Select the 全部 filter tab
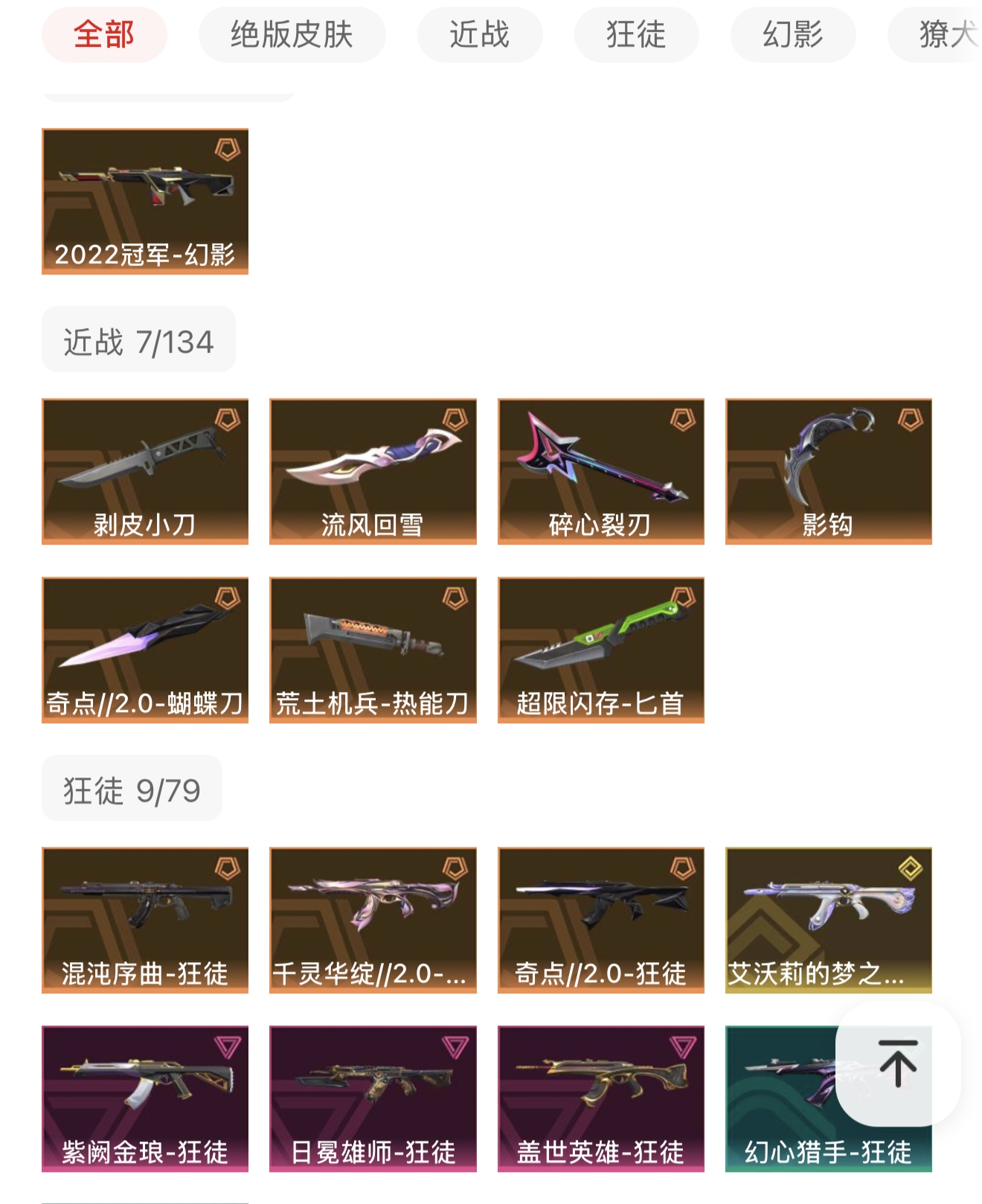The height and width of the screenshot is (1204, 982). (104, 35)
